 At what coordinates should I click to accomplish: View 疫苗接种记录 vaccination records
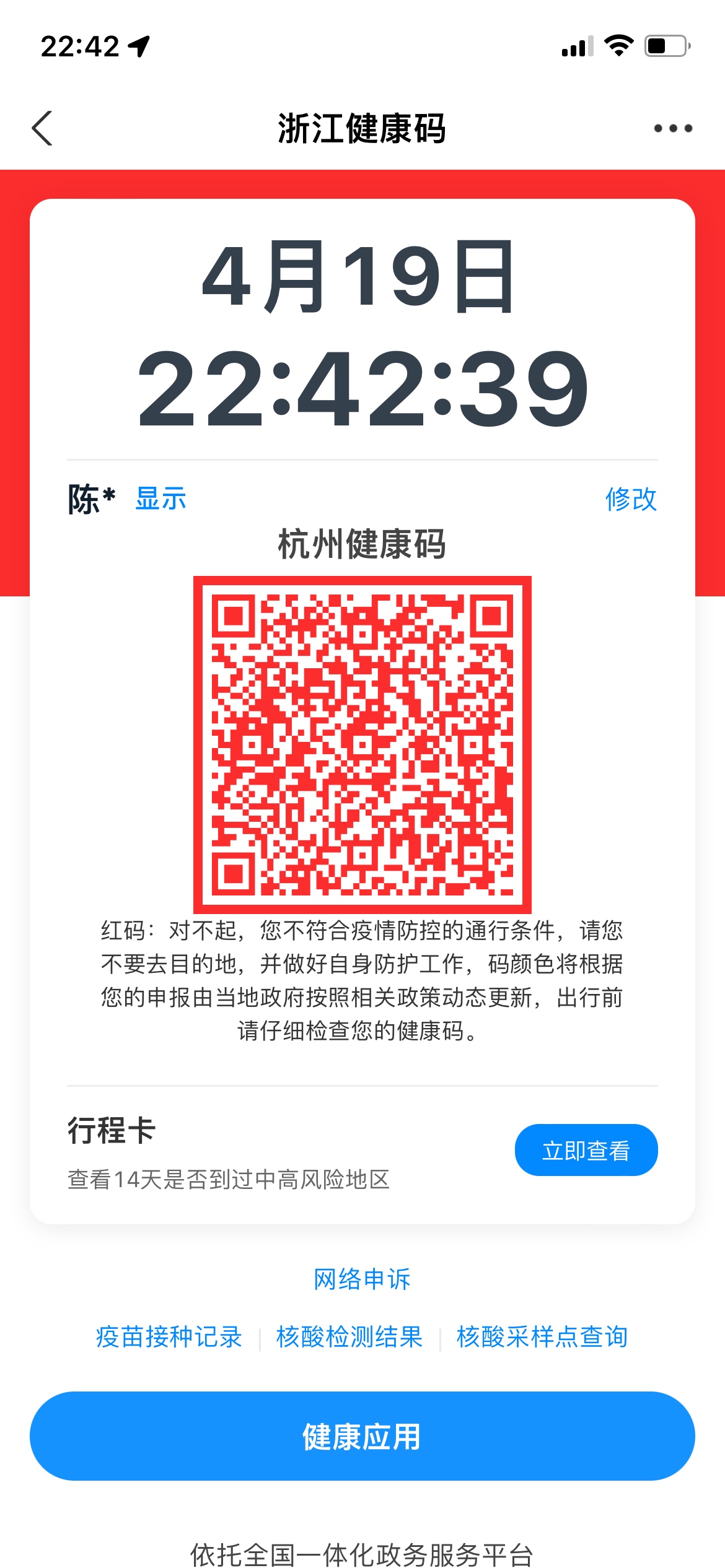click(169, 1337)
